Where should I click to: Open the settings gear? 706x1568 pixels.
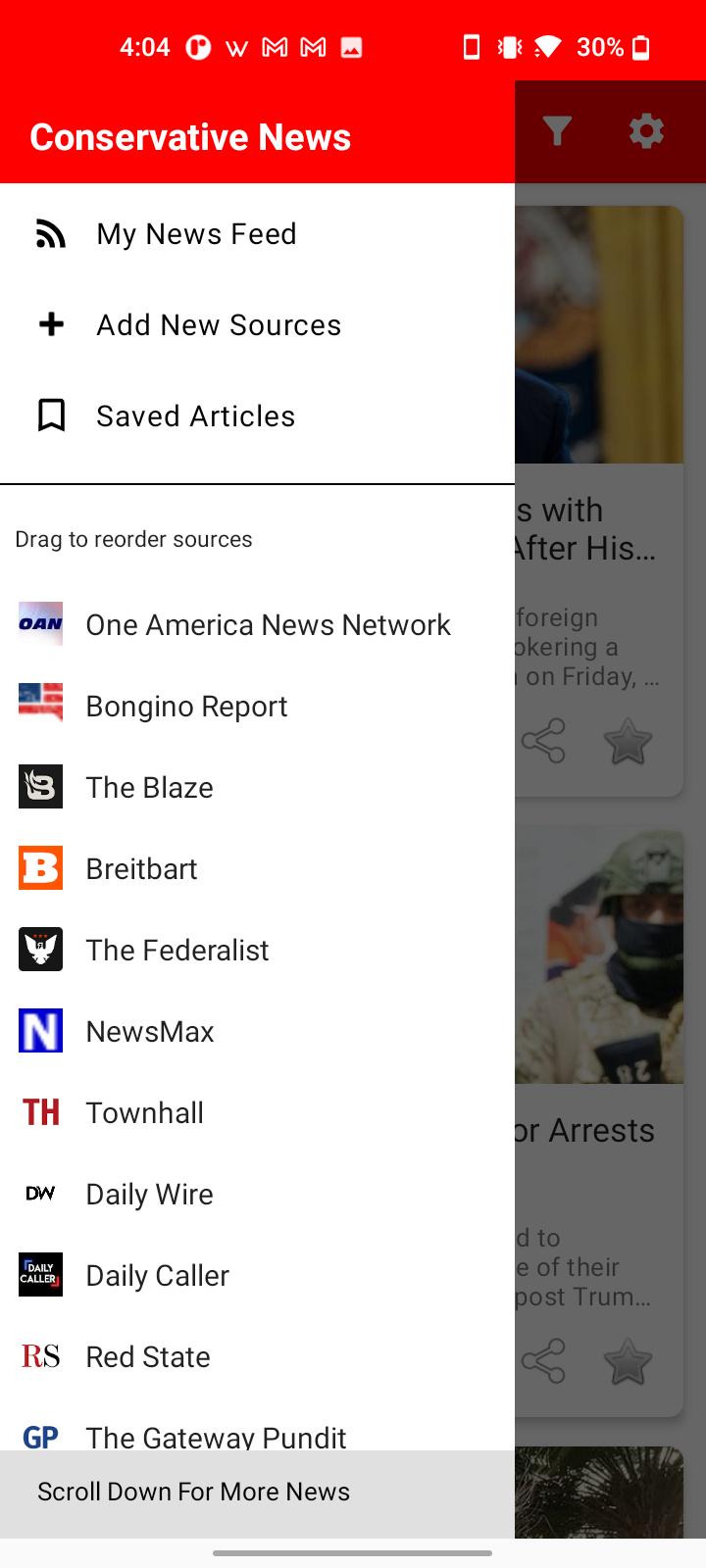(x=646, y=131)
